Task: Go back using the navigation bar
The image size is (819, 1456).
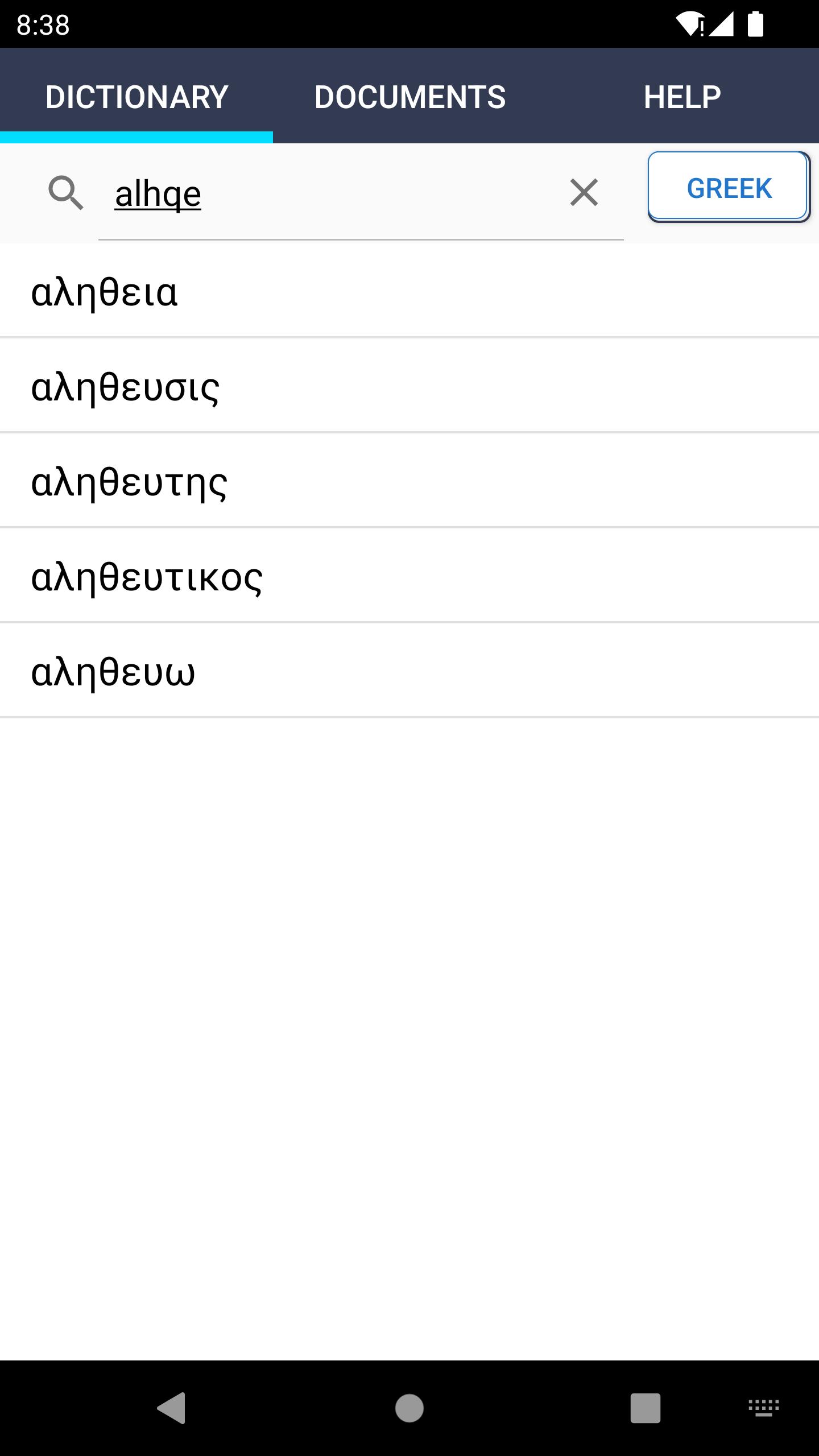Action: tap(172, 1408)
